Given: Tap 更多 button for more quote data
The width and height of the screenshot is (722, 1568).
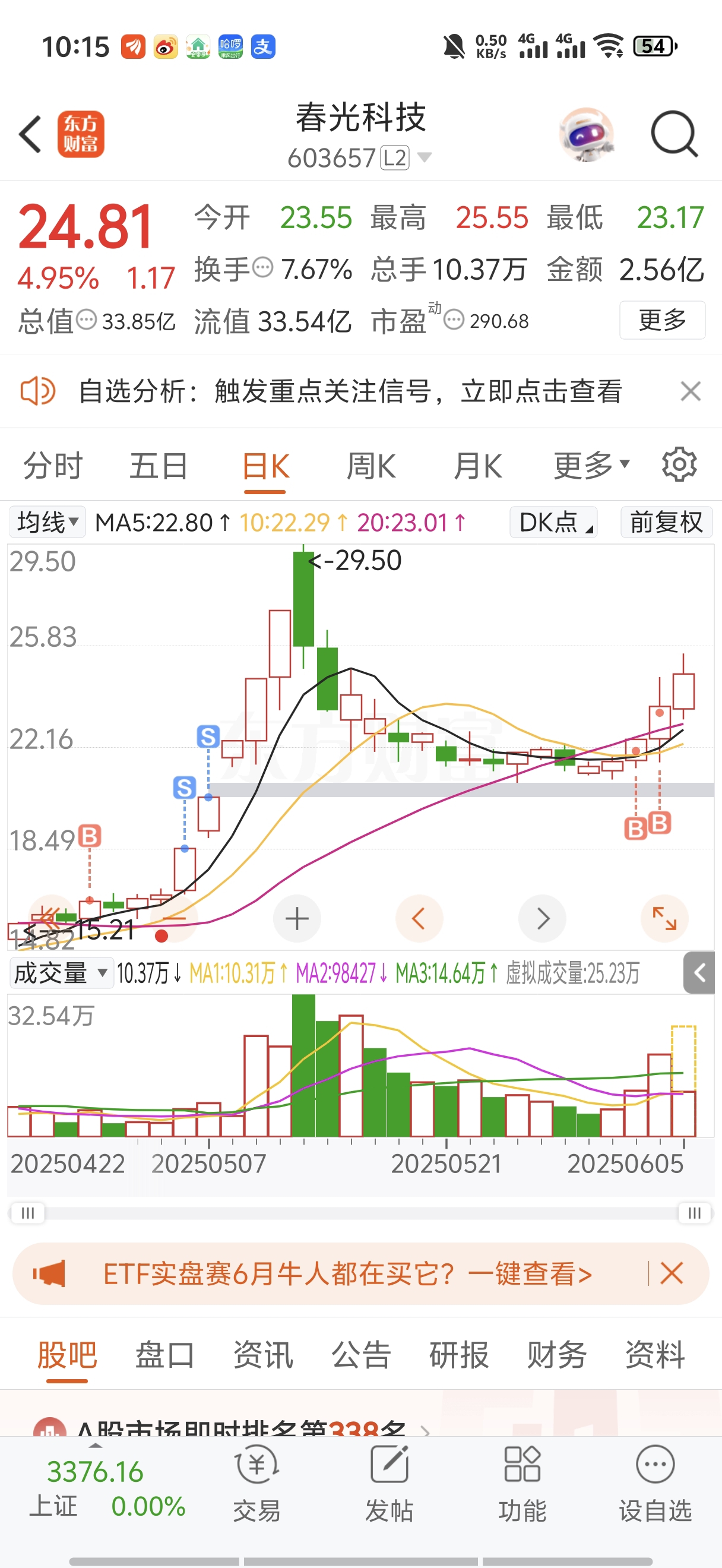Looking at the screenshot, I should click(663, 320).
